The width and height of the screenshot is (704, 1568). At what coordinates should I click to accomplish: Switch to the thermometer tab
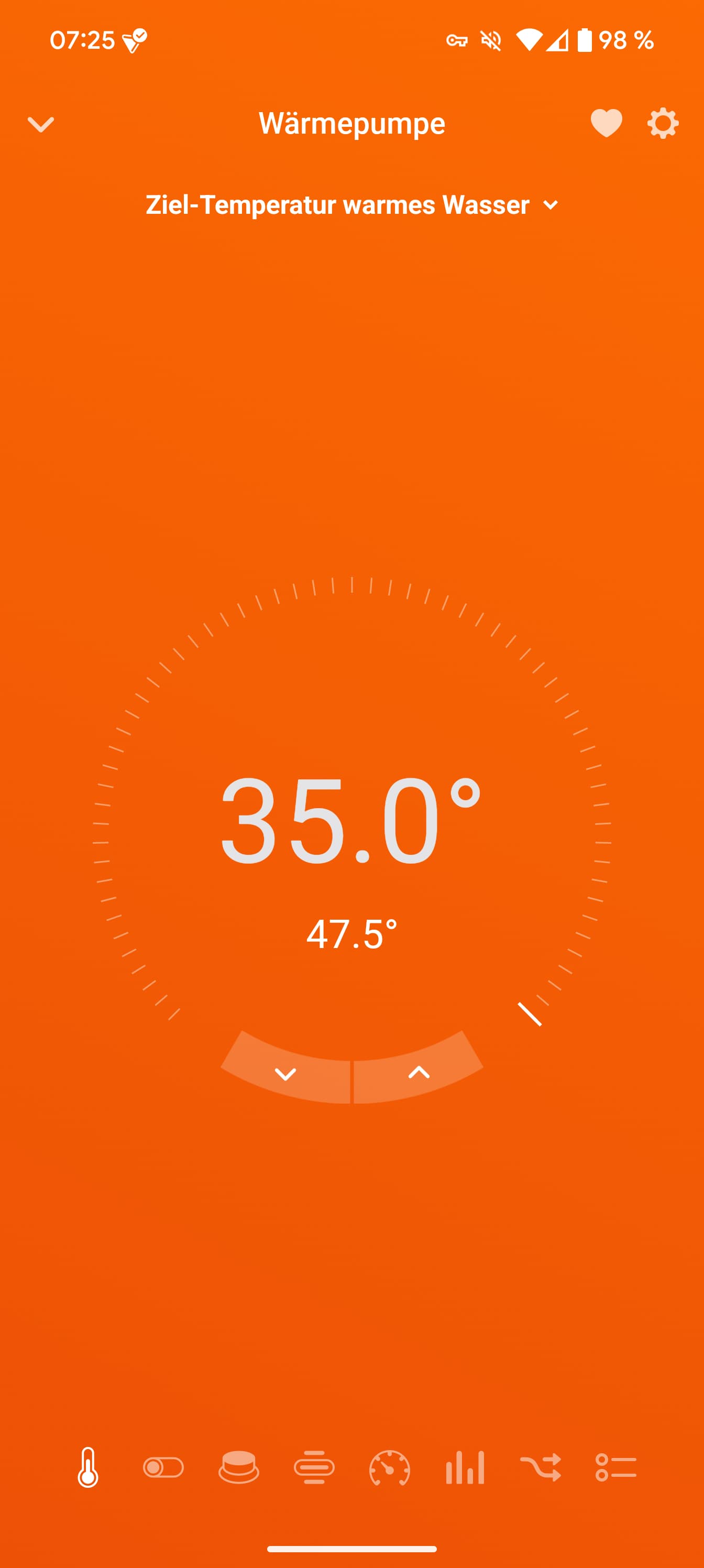click(x=88, y=1467)
